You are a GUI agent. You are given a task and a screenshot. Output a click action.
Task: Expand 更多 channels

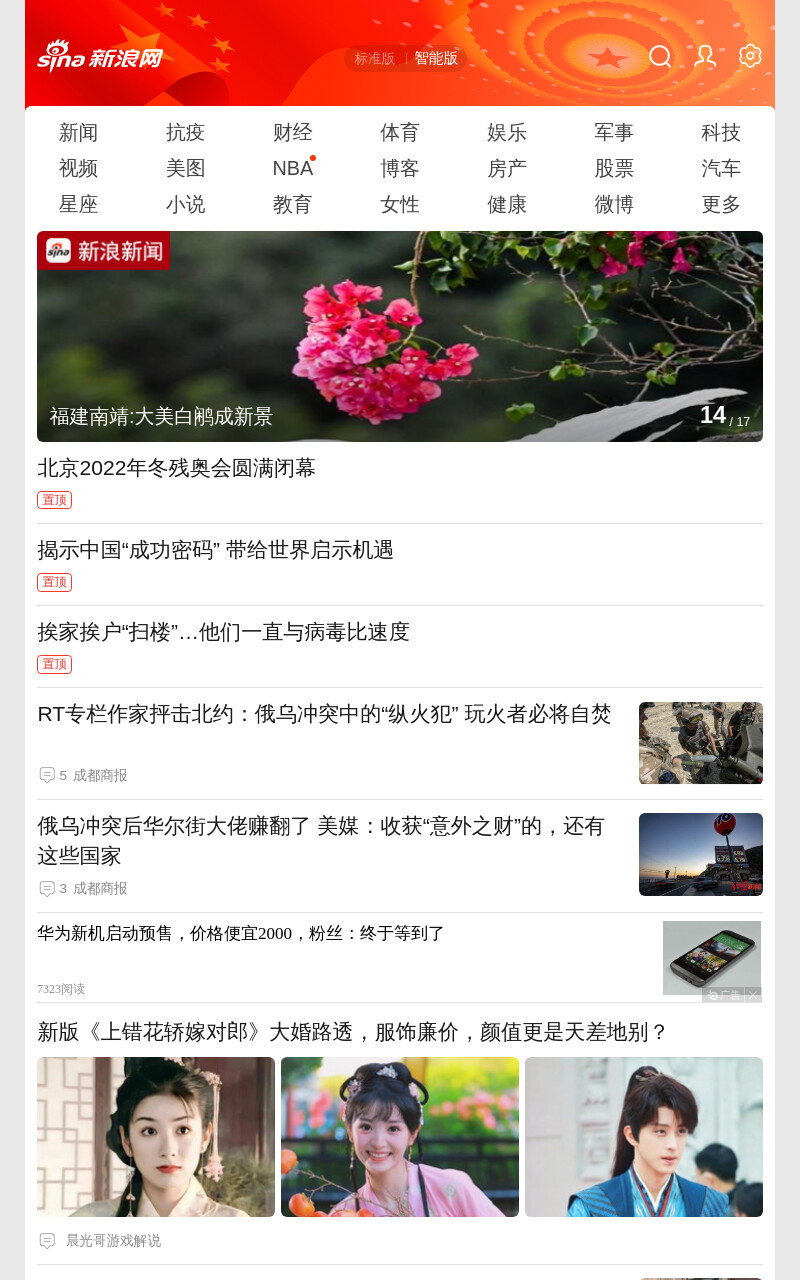721,204
